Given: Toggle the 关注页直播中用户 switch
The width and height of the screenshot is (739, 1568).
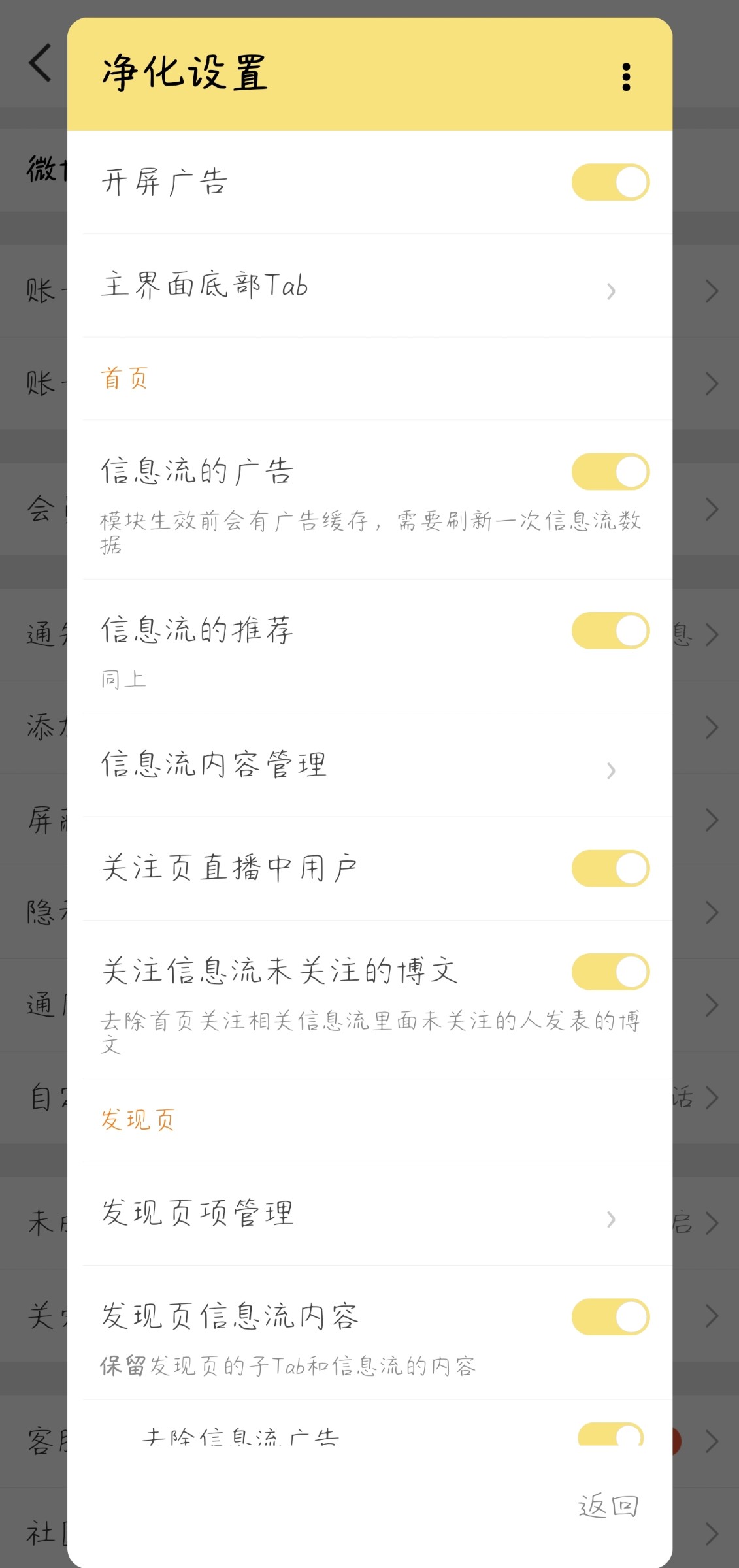Looking at the screenshot, I should [610, 868].
